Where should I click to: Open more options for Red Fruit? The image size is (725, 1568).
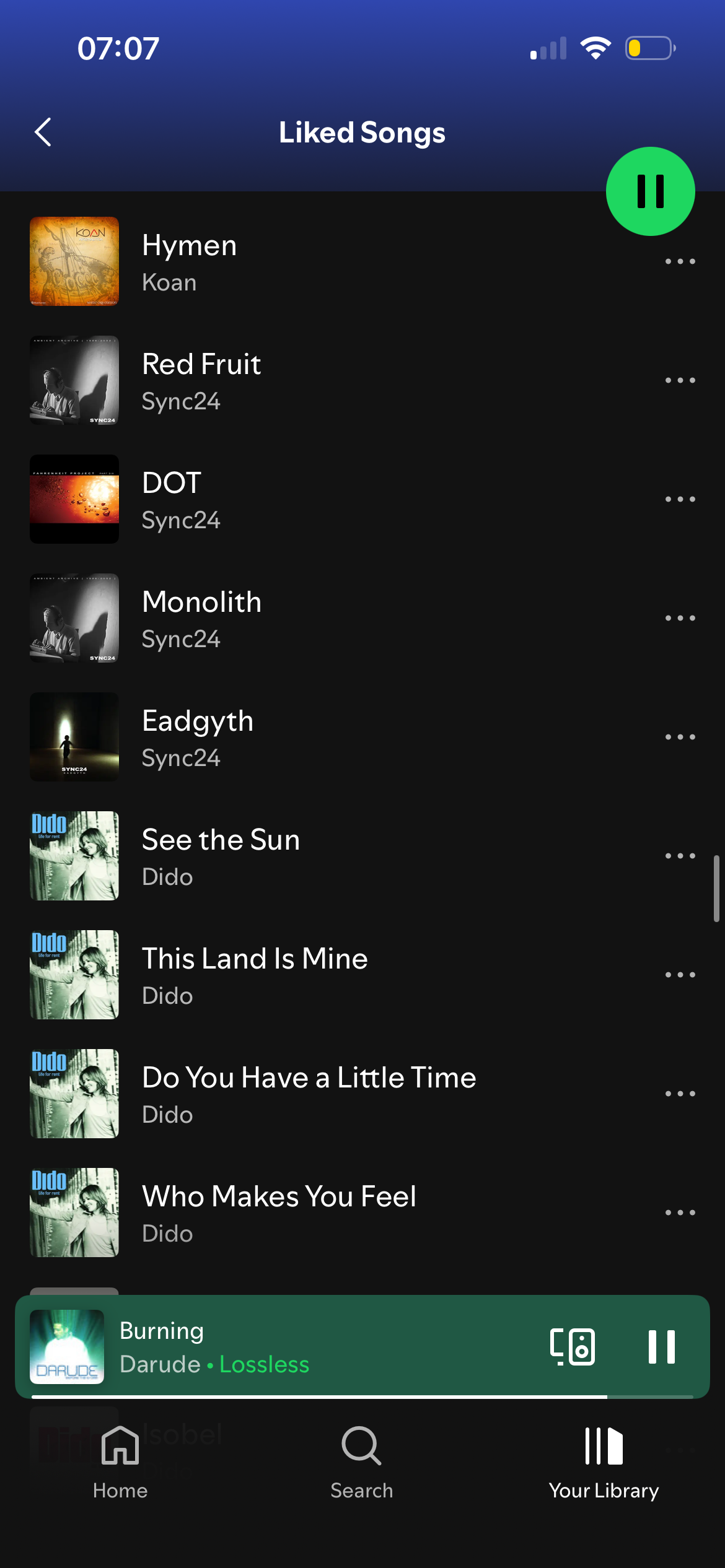point(680,380)
